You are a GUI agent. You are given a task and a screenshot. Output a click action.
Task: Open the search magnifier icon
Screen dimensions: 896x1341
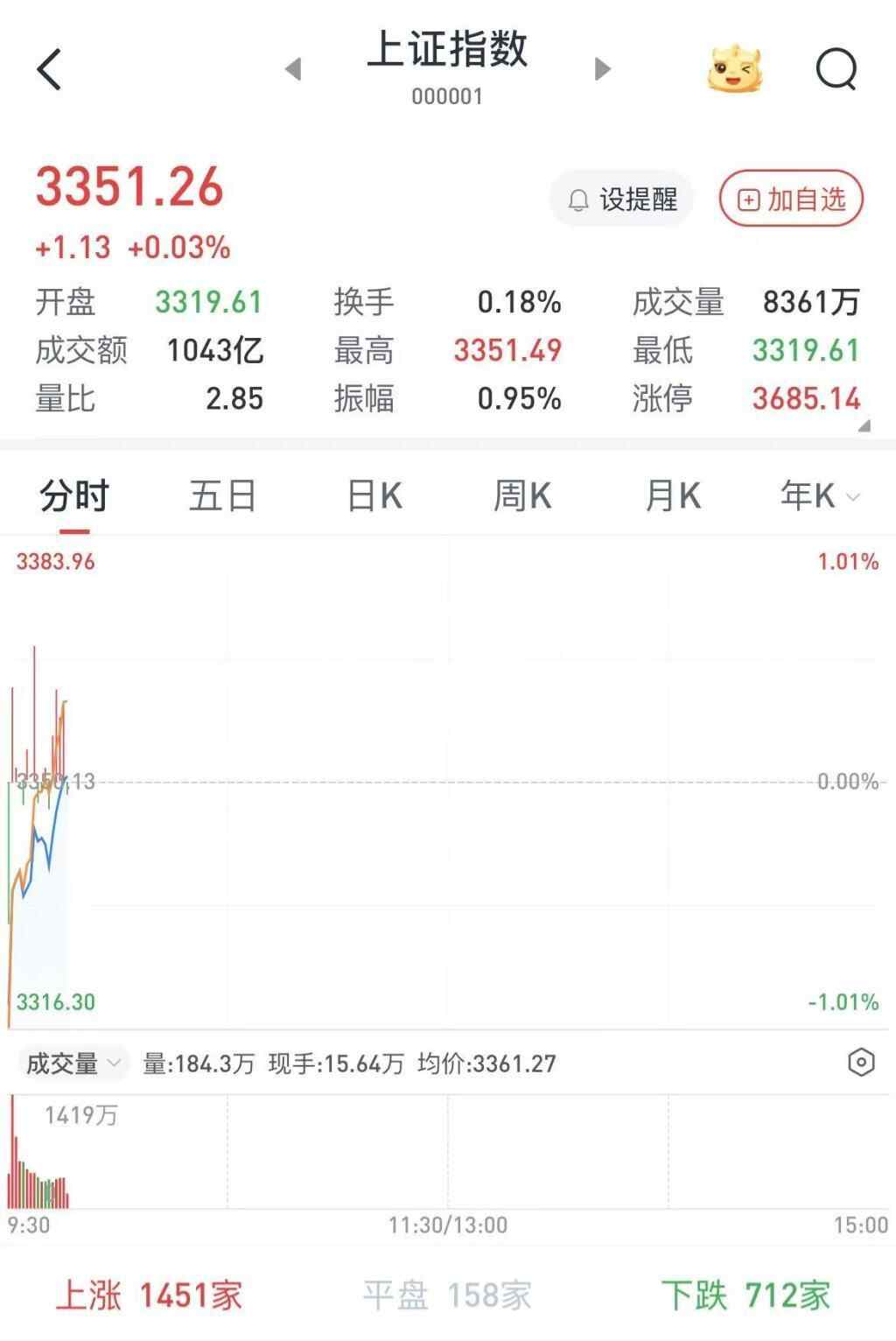point(836,69)
